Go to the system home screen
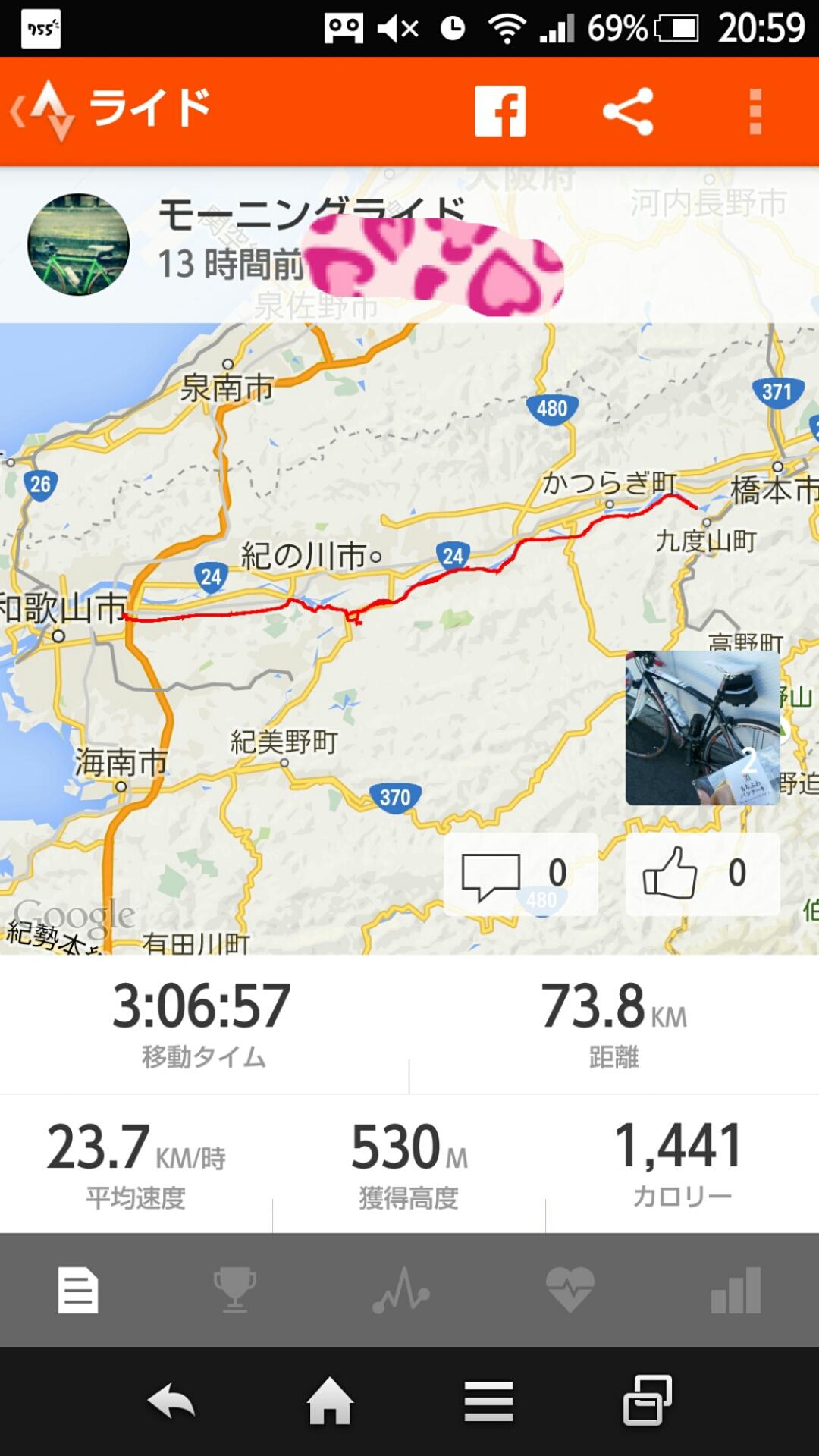The image size is (819, 1456). (330, 1401)
